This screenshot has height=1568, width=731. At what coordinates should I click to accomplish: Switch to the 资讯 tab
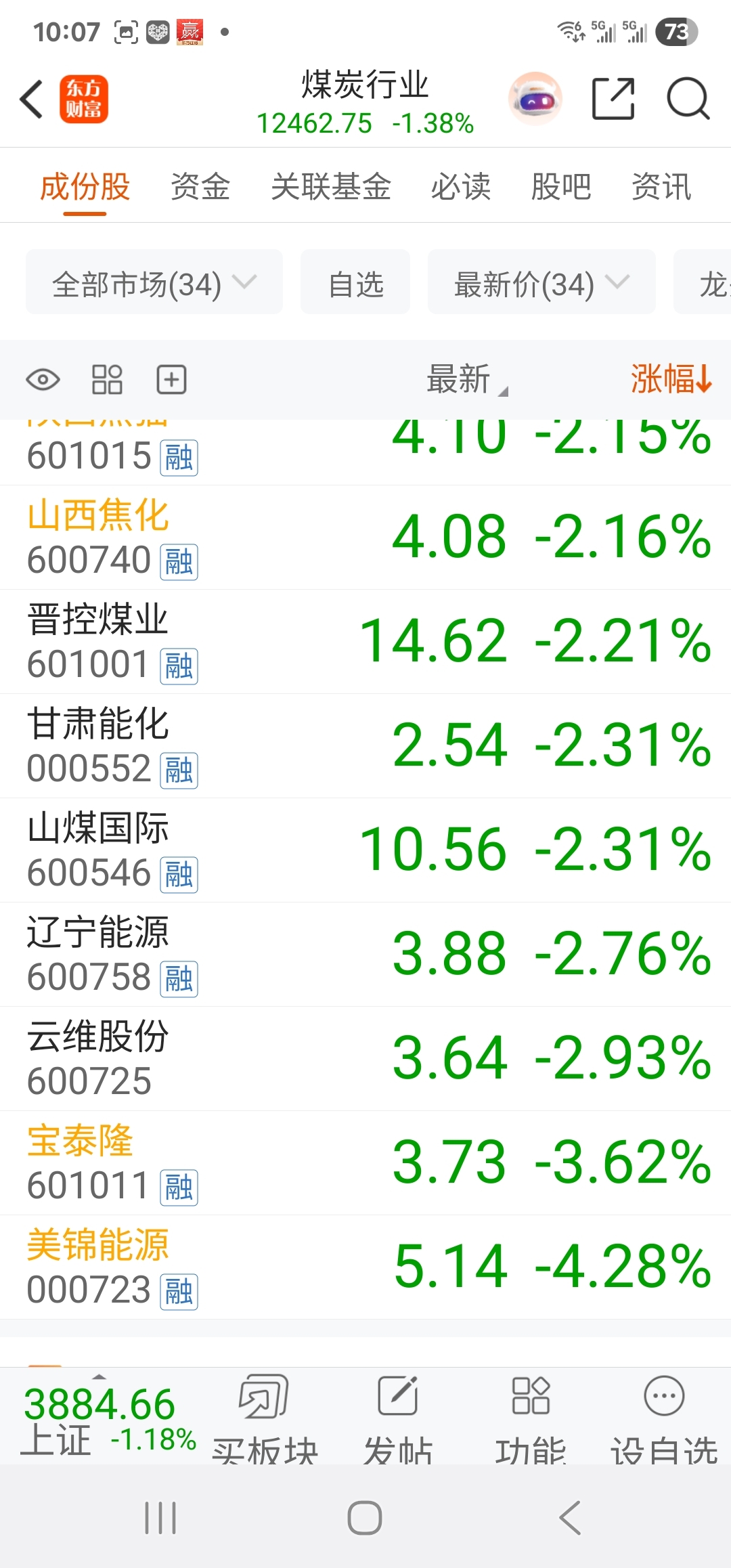pos(661,187)
